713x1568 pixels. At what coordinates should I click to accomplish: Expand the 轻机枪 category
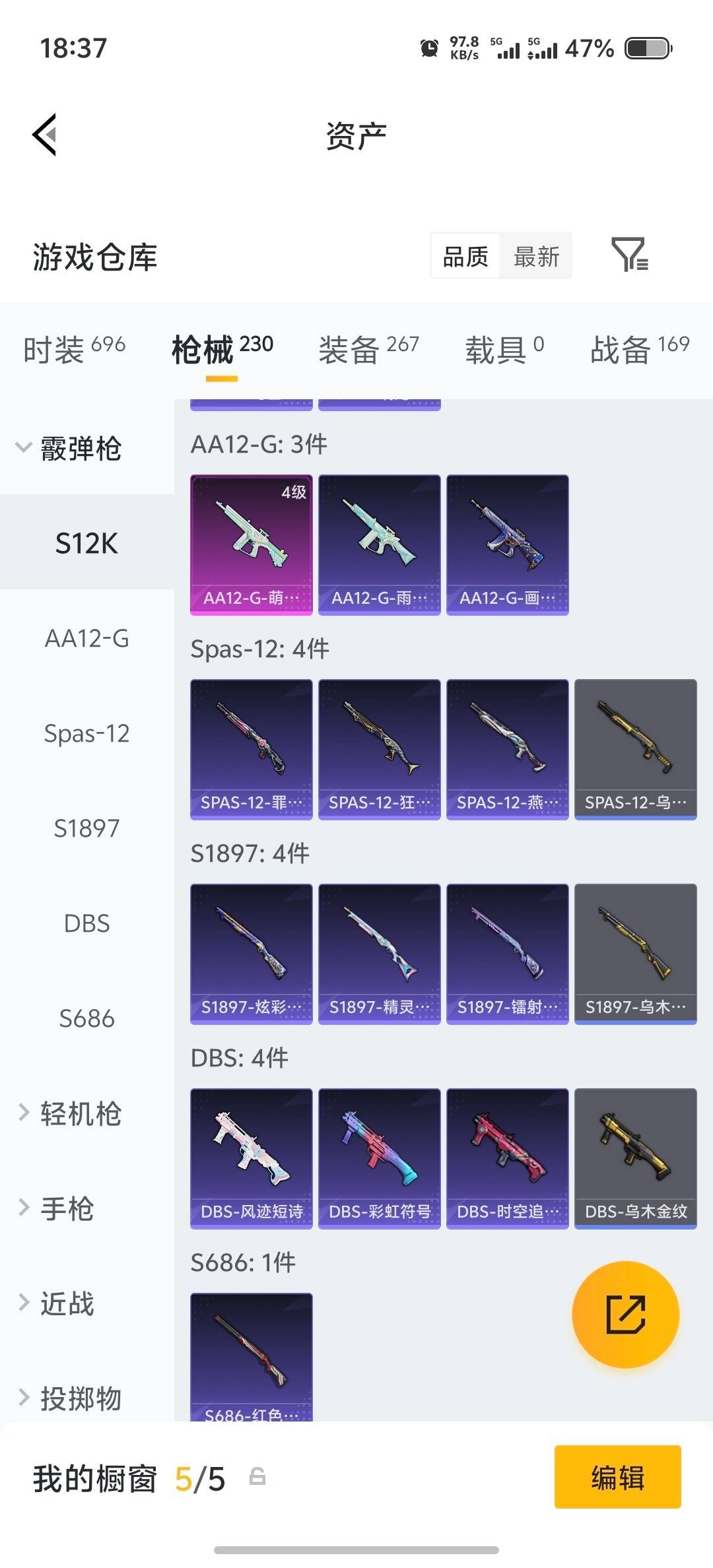(x=69, y=1113)
